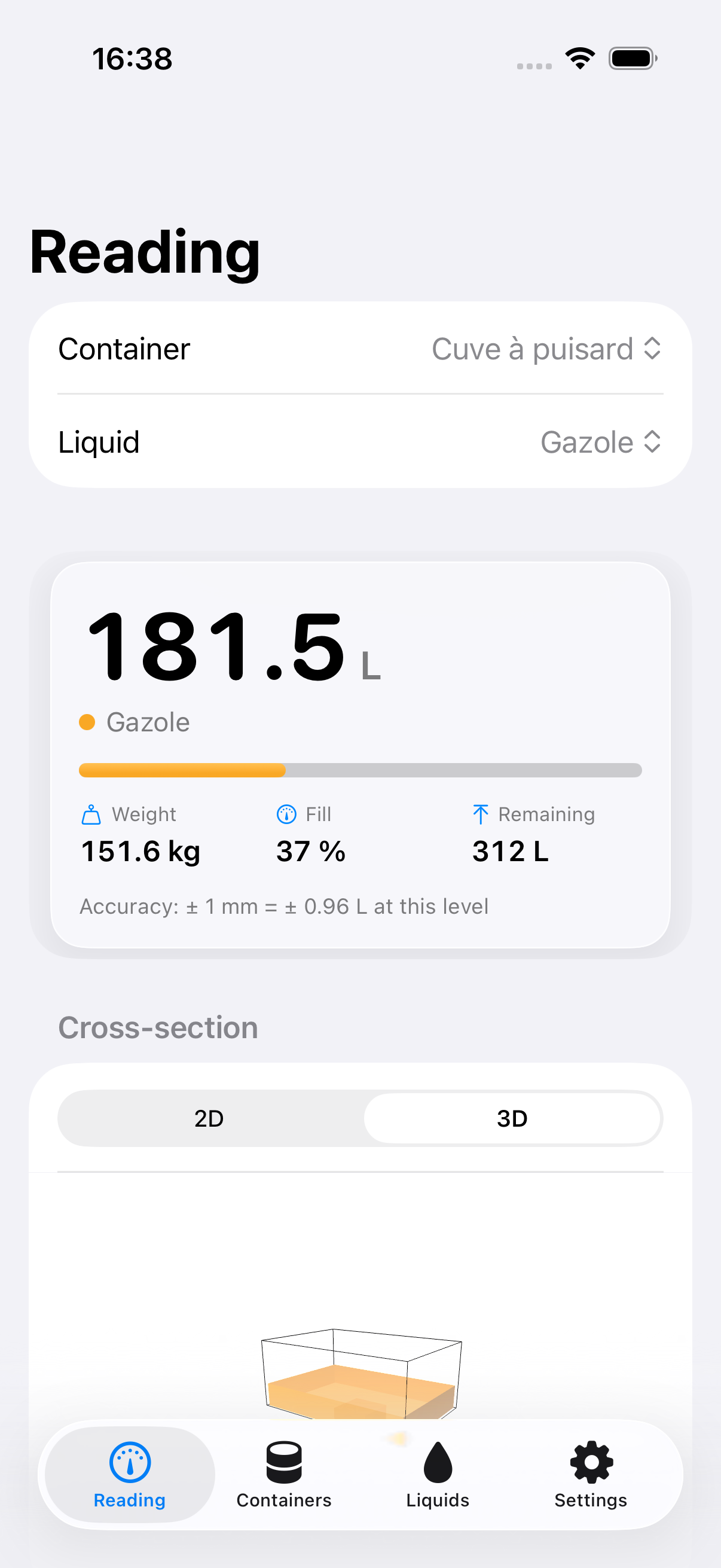Open the Container picker showing Cuve à puisard
721x1568 pixels.
click(360, 349)
